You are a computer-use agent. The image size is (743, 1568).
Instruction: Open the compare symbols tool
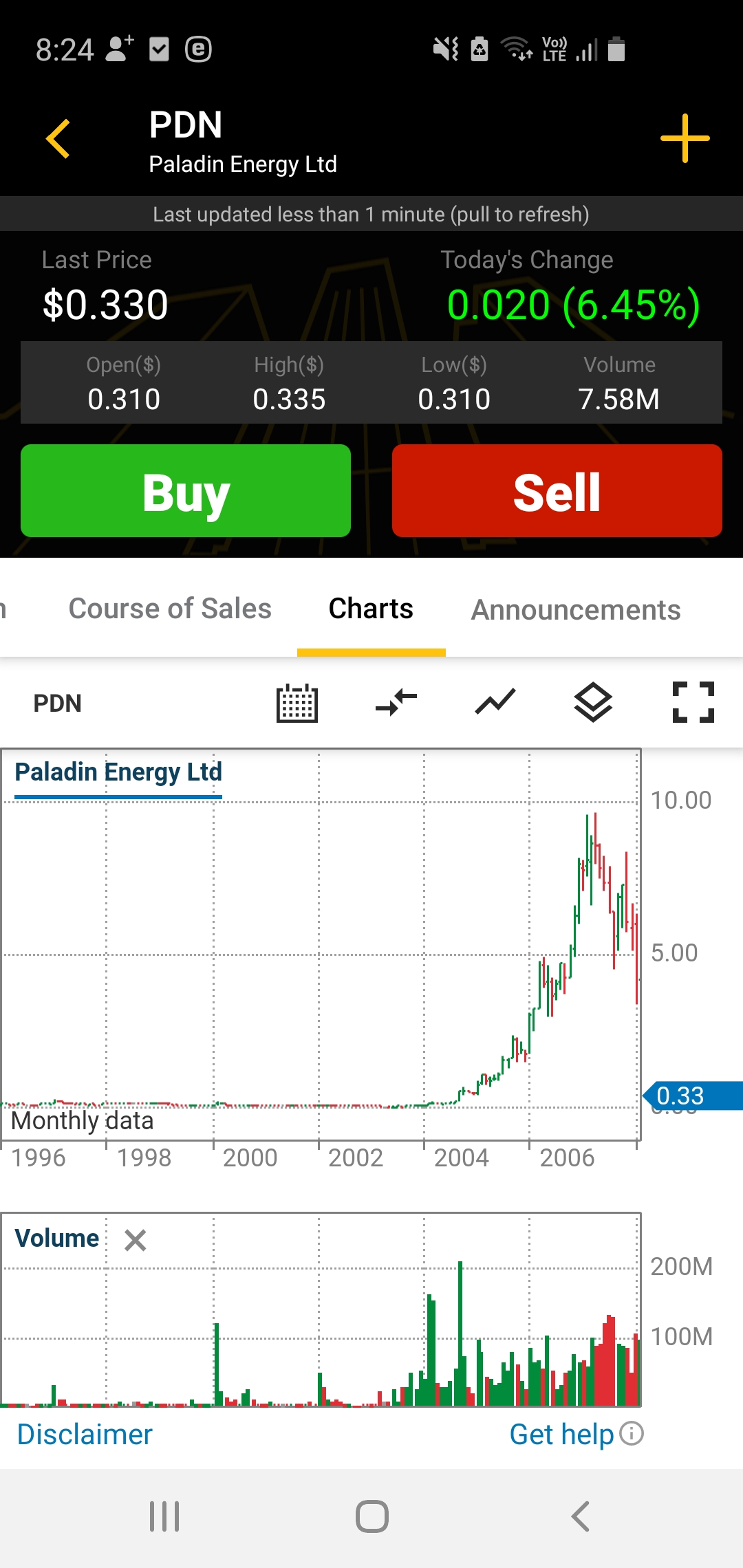(396, 703)
